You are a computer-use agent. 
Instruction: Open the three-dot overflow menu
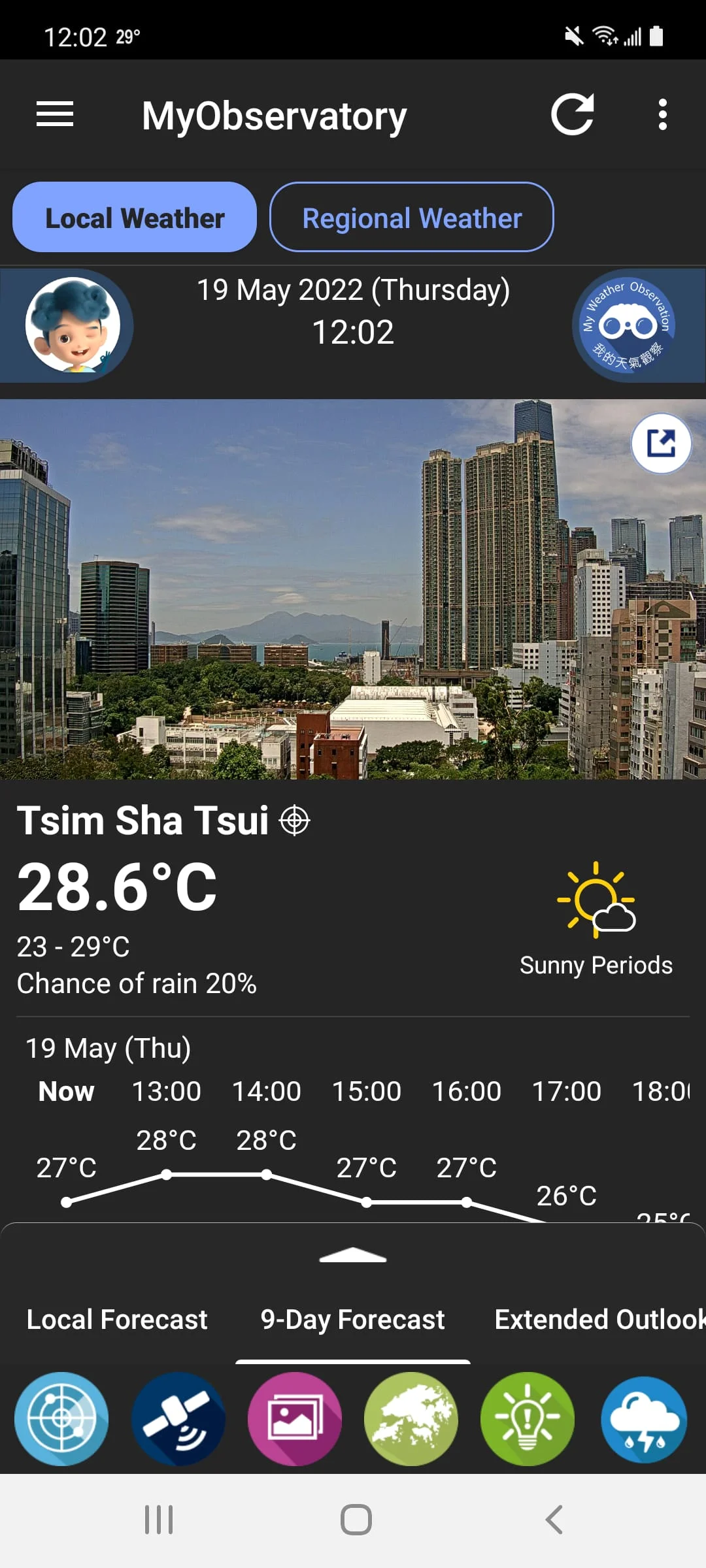click(x=662, y=114)
